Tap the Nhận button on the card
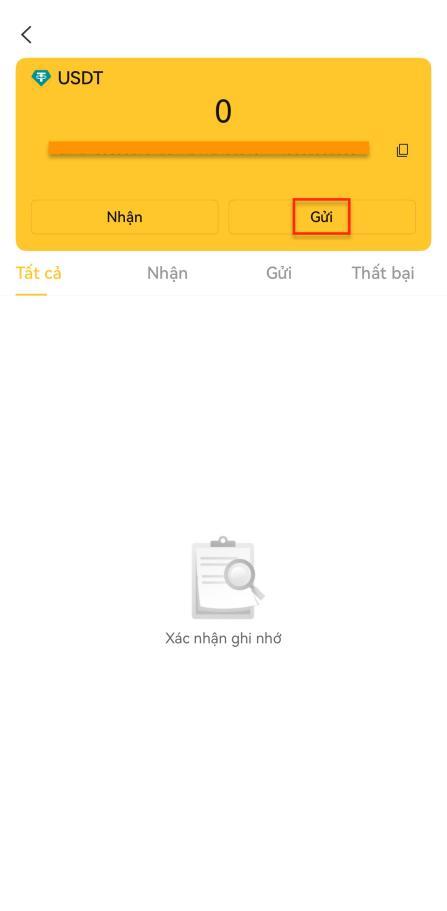This screenshot has width=447, height=911. [x=124, y=217]
